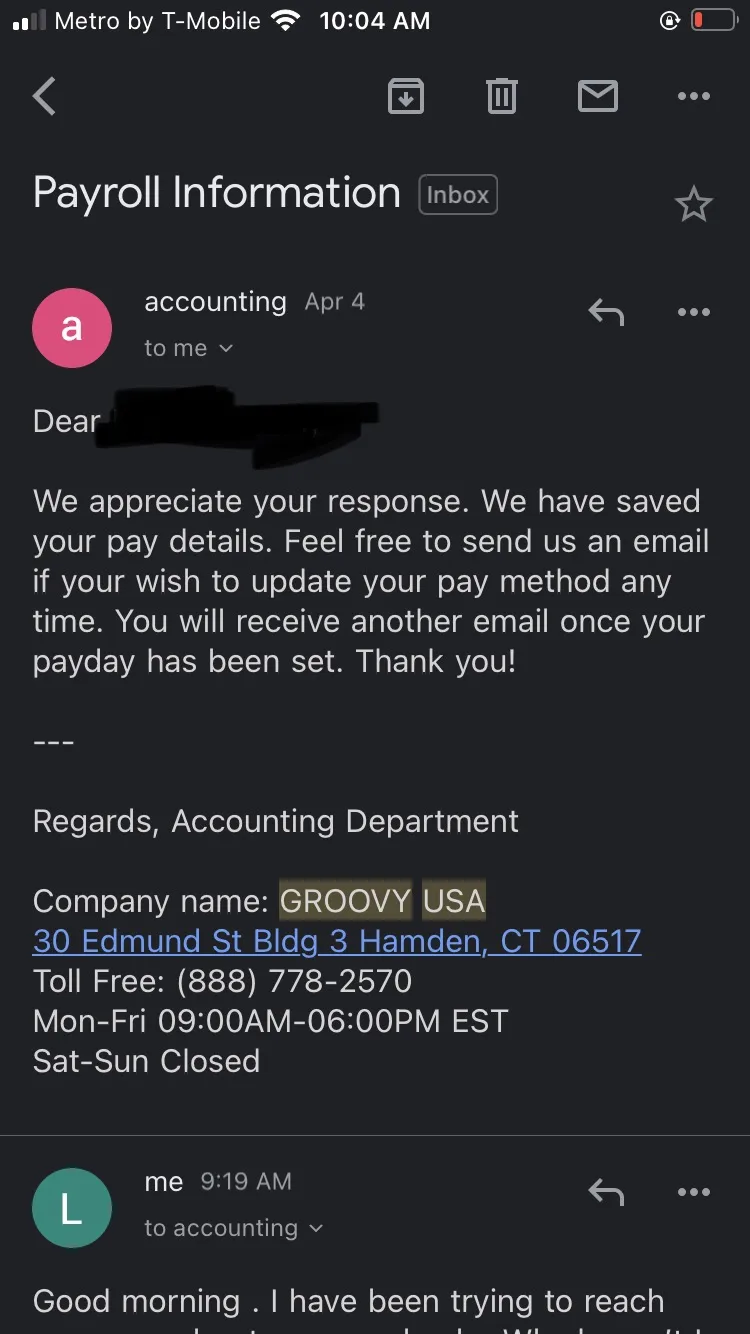
Task: Expand recipient details under accounting
Action: pyautogui.click(x=189, y=348)
